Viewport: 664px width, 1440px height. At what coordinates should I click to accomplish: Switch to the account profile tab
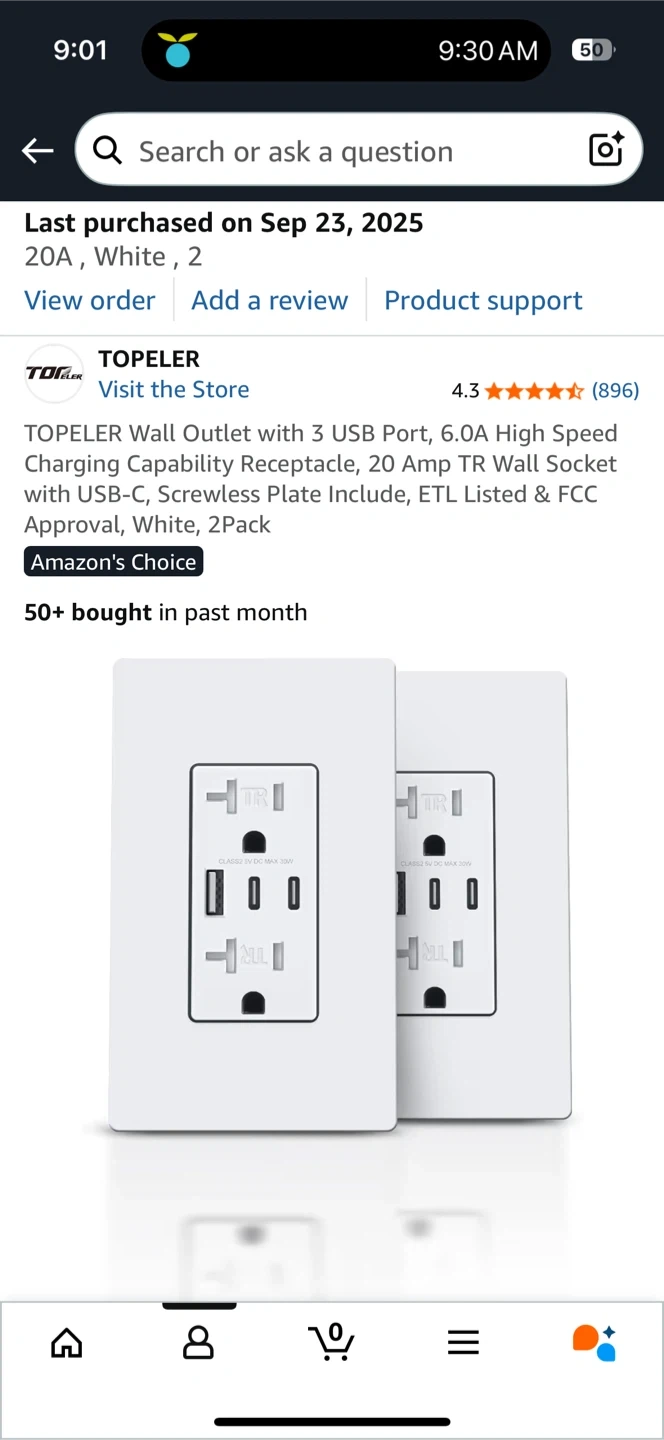click(198, 1342)
